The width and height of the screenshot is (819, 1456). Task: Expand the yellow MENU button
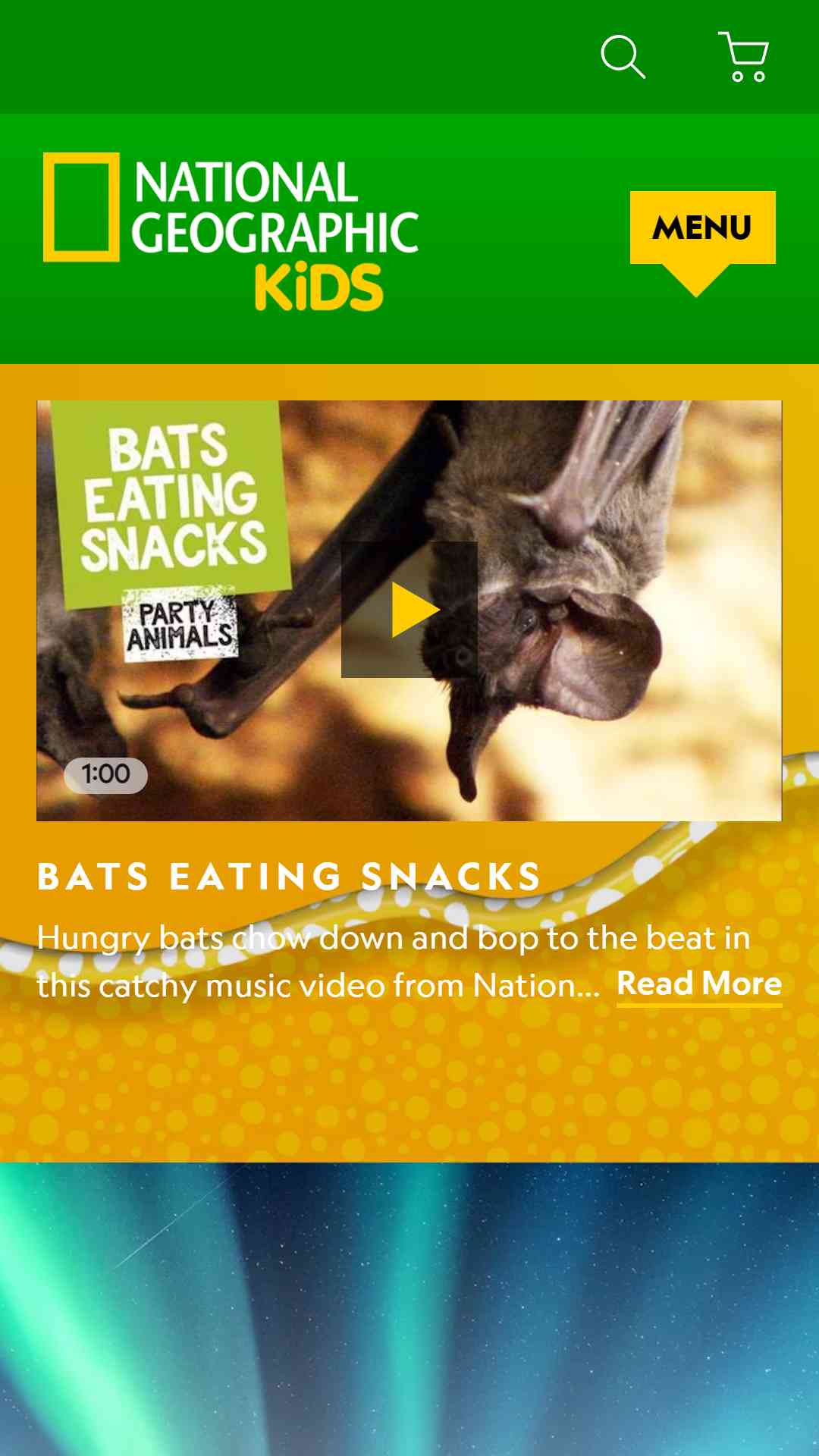coord(702,241)
